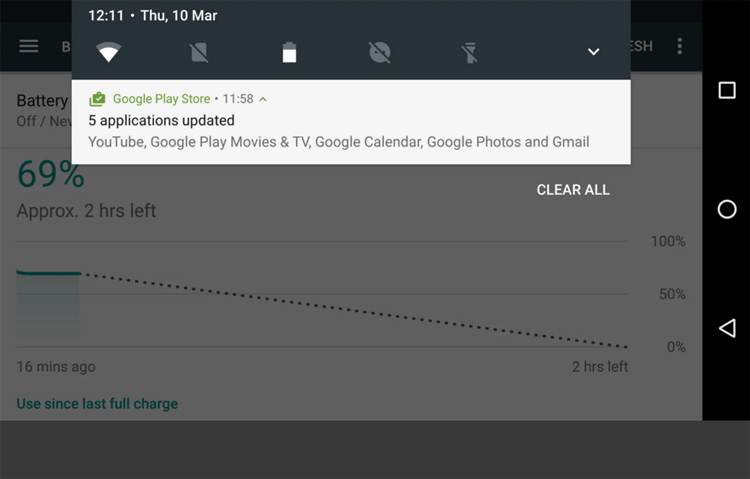Go back using the navigation bar
The height and width of the screenshot is (479, 750).
pyautogui.click(x=727, y=328)
